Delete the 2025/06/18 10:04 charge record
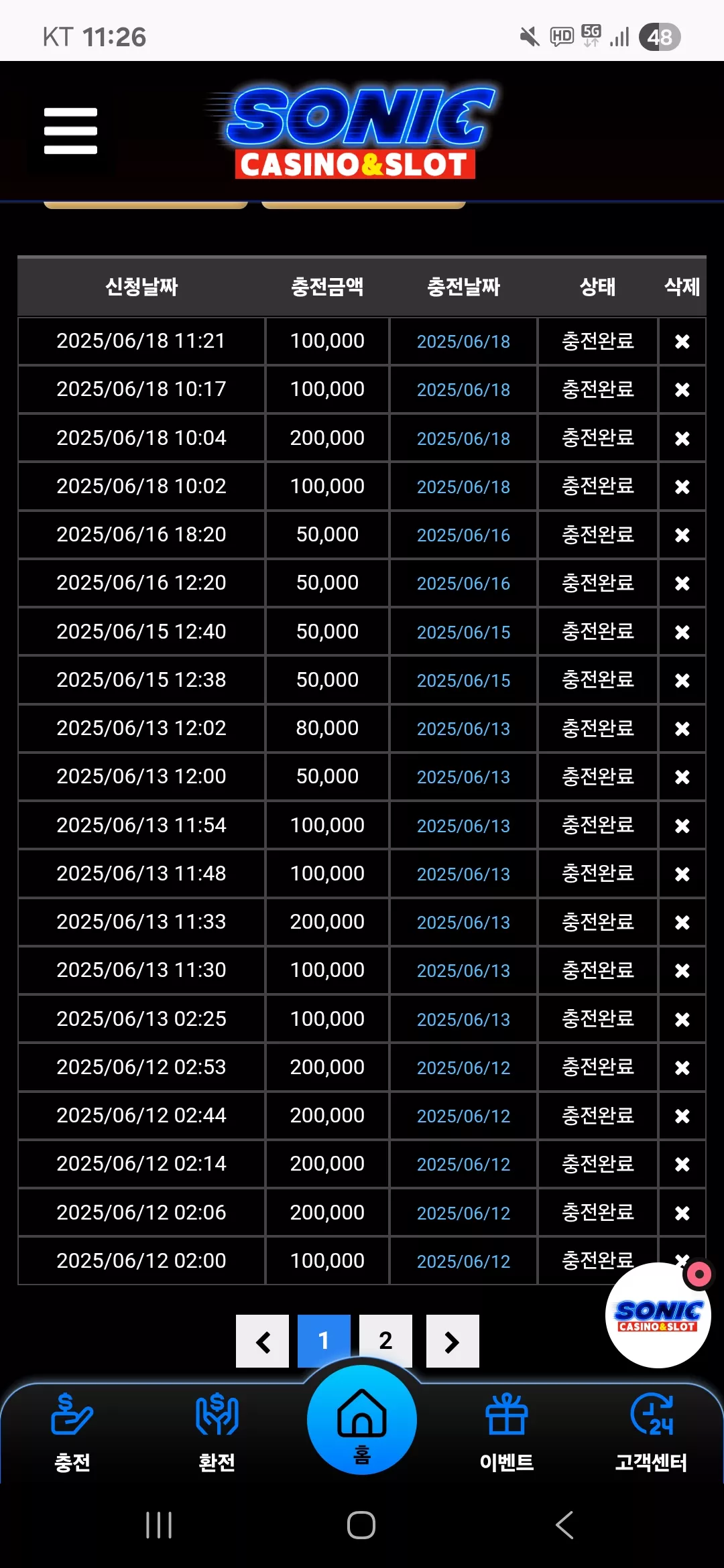 click(682, 438)
